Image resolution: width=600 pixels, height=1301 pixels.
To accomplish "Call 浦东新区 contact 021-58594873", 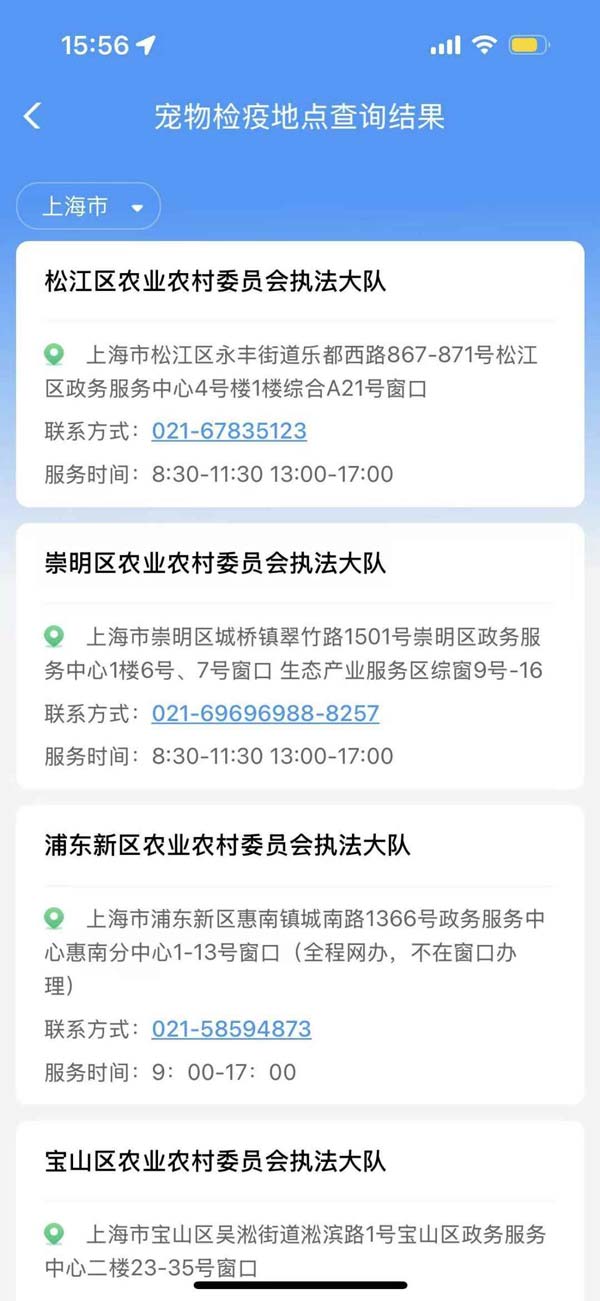I will coord(231,1028).
